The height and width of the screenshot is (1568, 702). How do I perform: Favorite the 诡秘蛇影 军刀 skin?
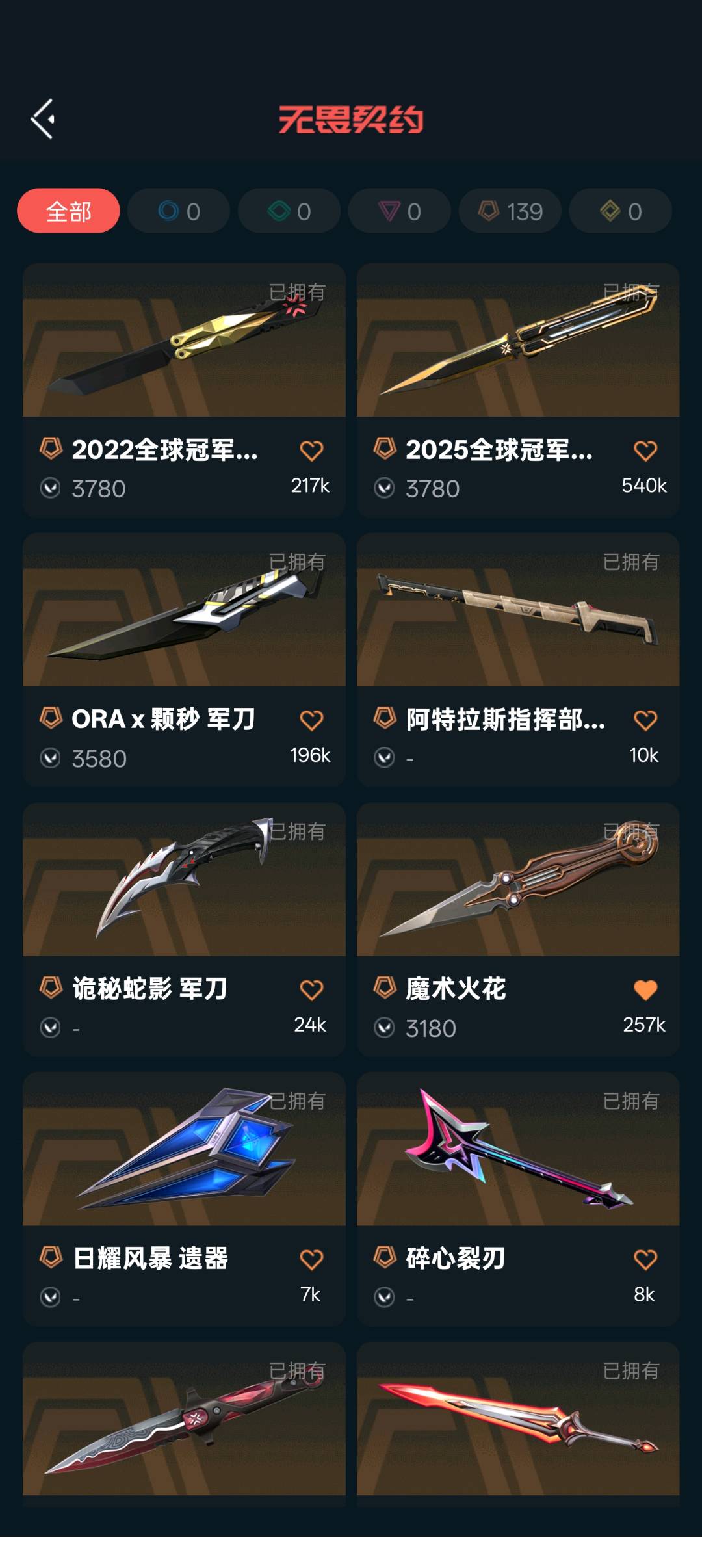[311, 990]
